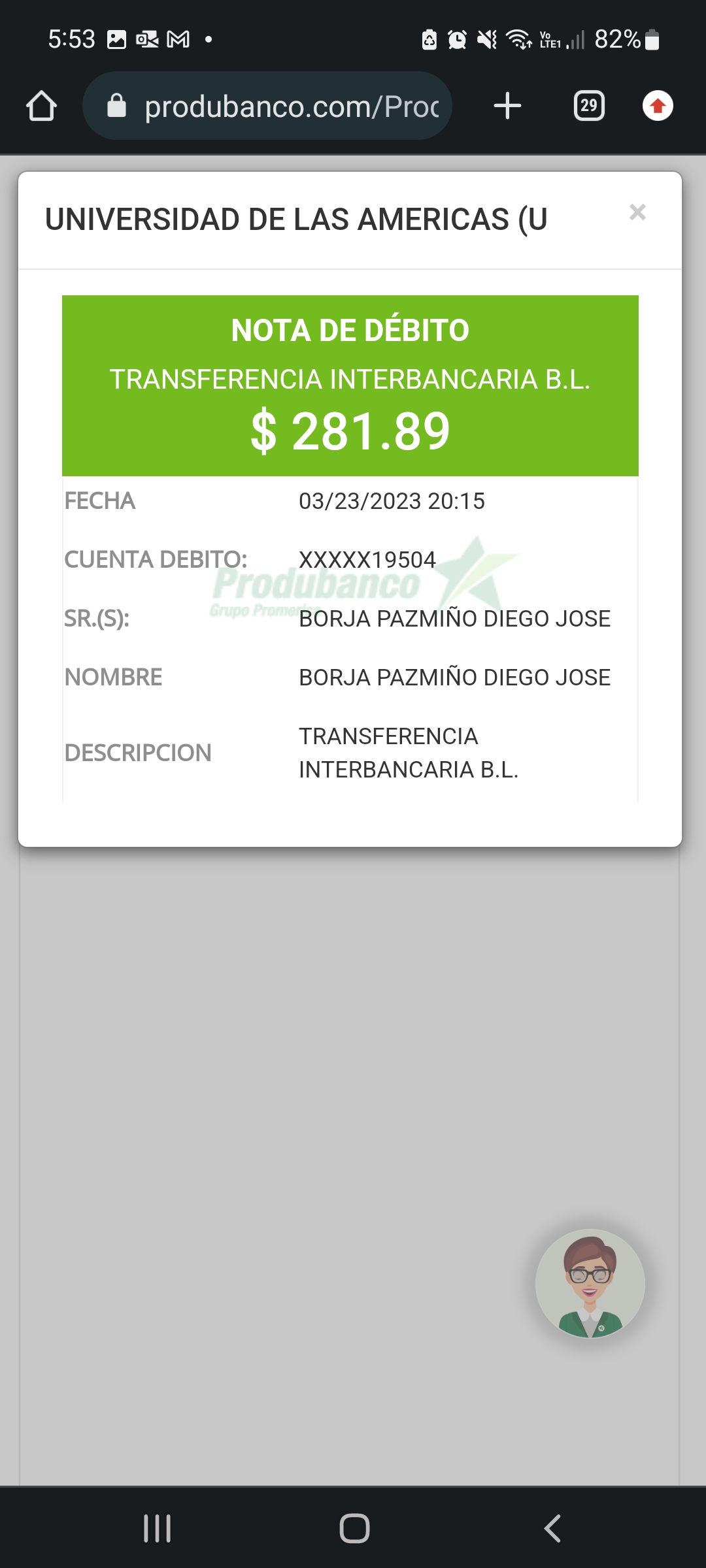Show recent apps from the navigation bar
The width and height of the screenshot is (706, 1568).
coord(158,1528)
